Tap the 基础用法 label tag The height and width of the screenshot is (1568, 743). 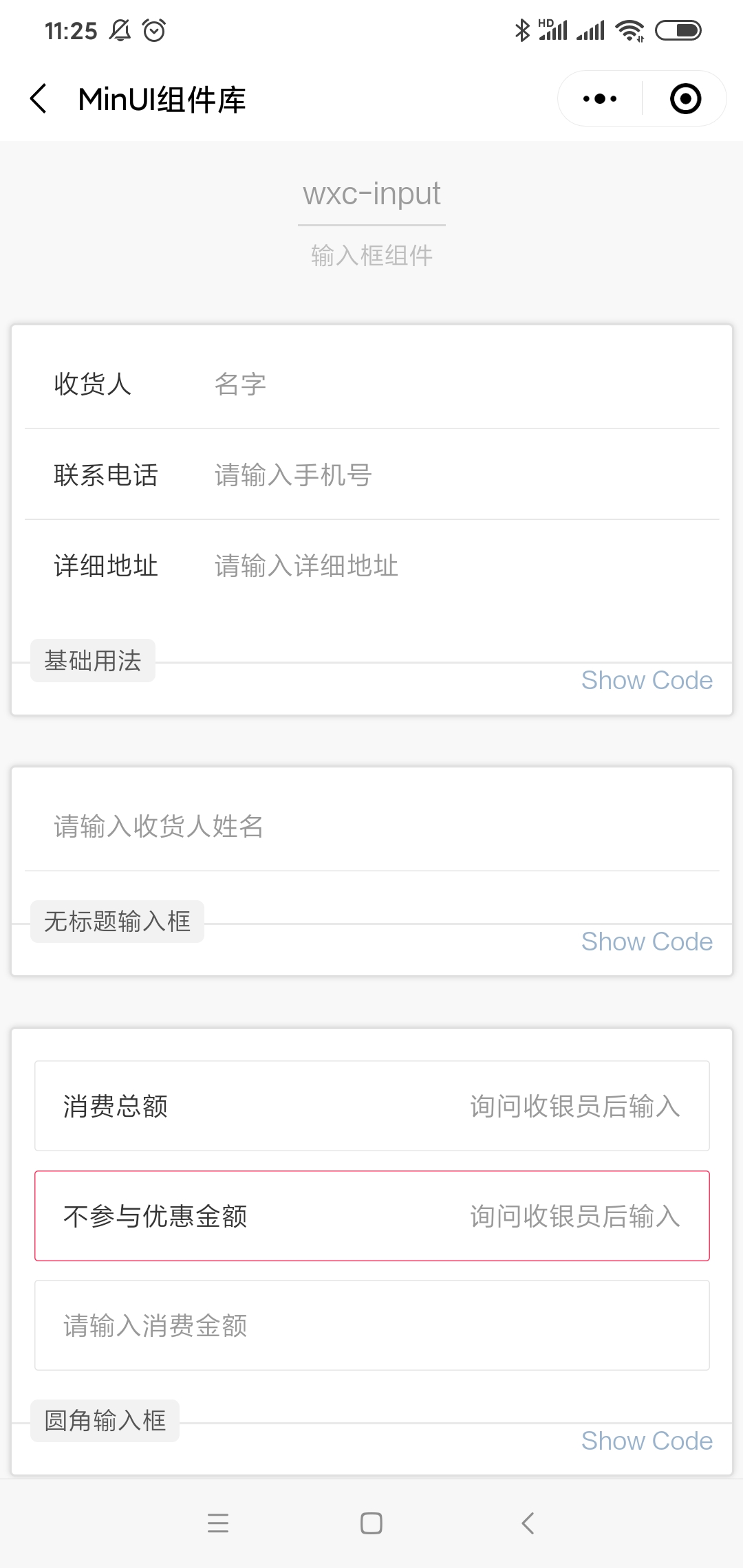pyautogui.click(x=93, y=661)
